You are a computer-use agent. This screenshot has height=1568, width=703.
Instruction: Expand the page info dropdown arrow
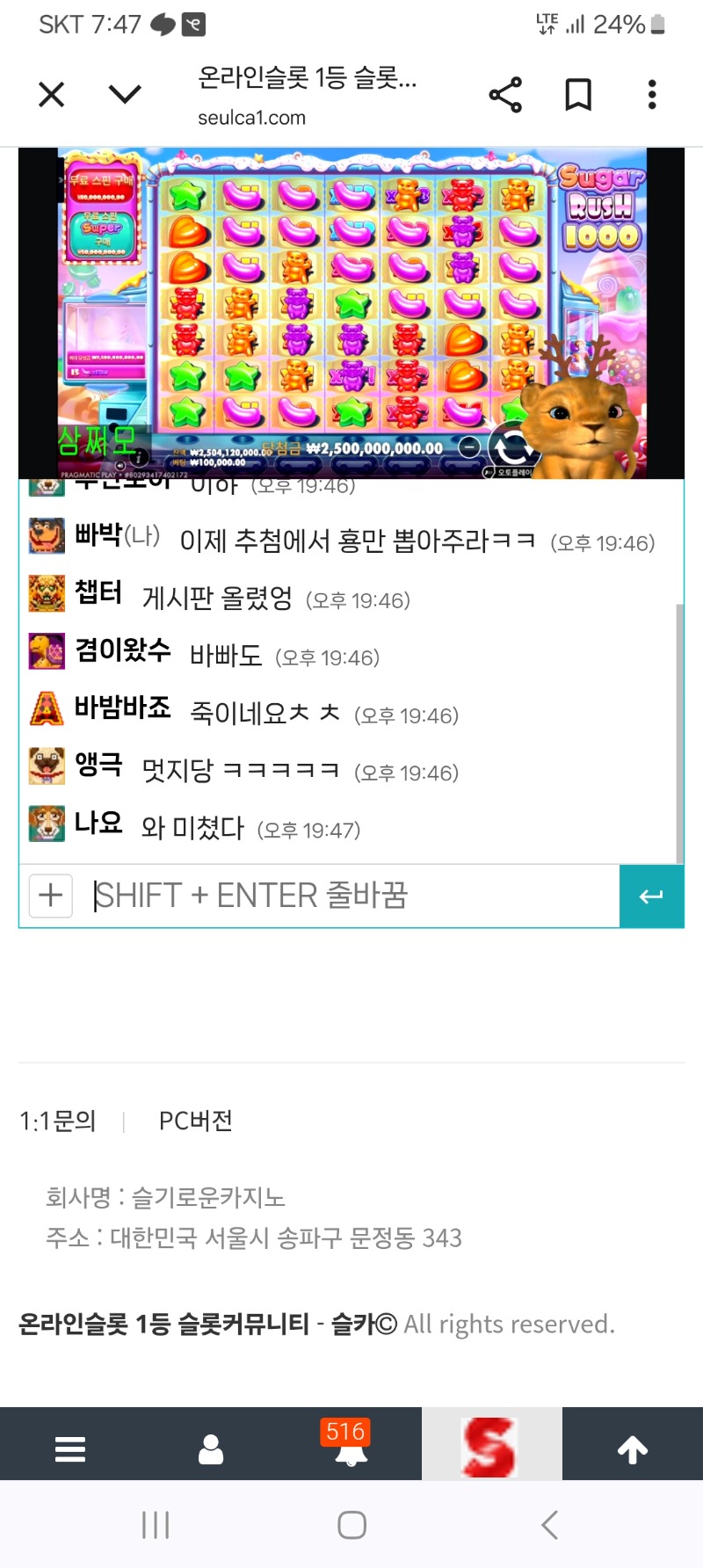pyautogui.click(x=125, y=94)
